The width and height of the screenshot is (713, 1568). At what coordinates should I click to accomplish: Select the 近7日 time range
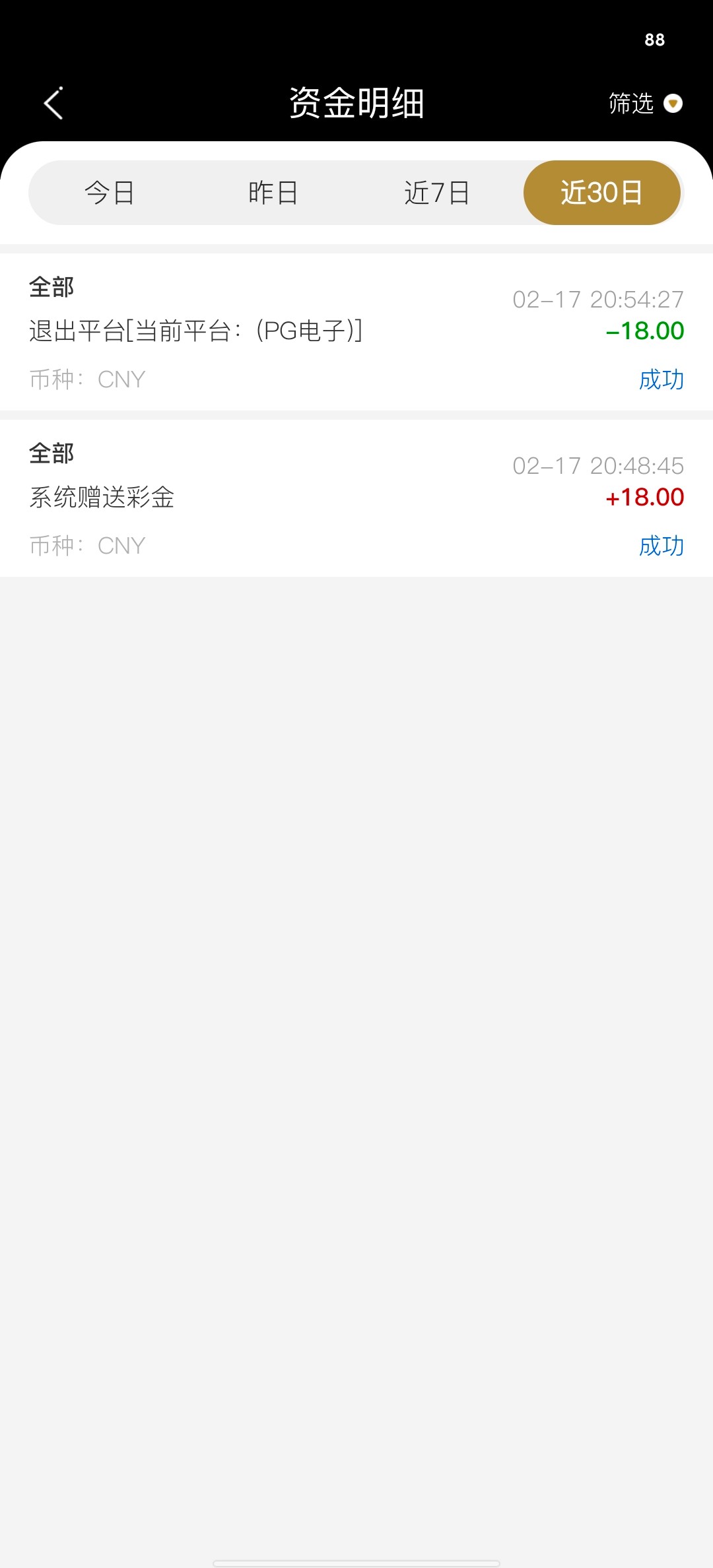coord(437,193)
